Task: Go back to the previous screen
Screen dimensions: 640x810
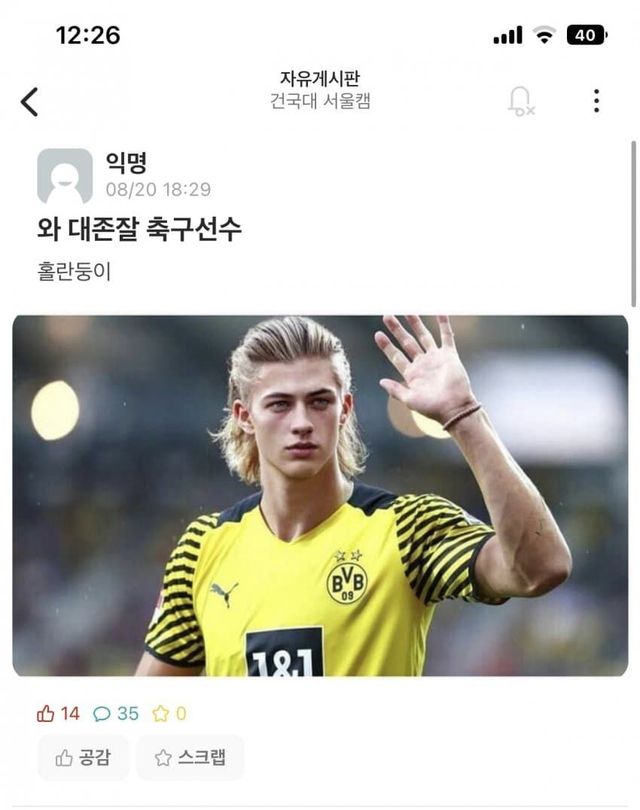Action: coord(29,101)
